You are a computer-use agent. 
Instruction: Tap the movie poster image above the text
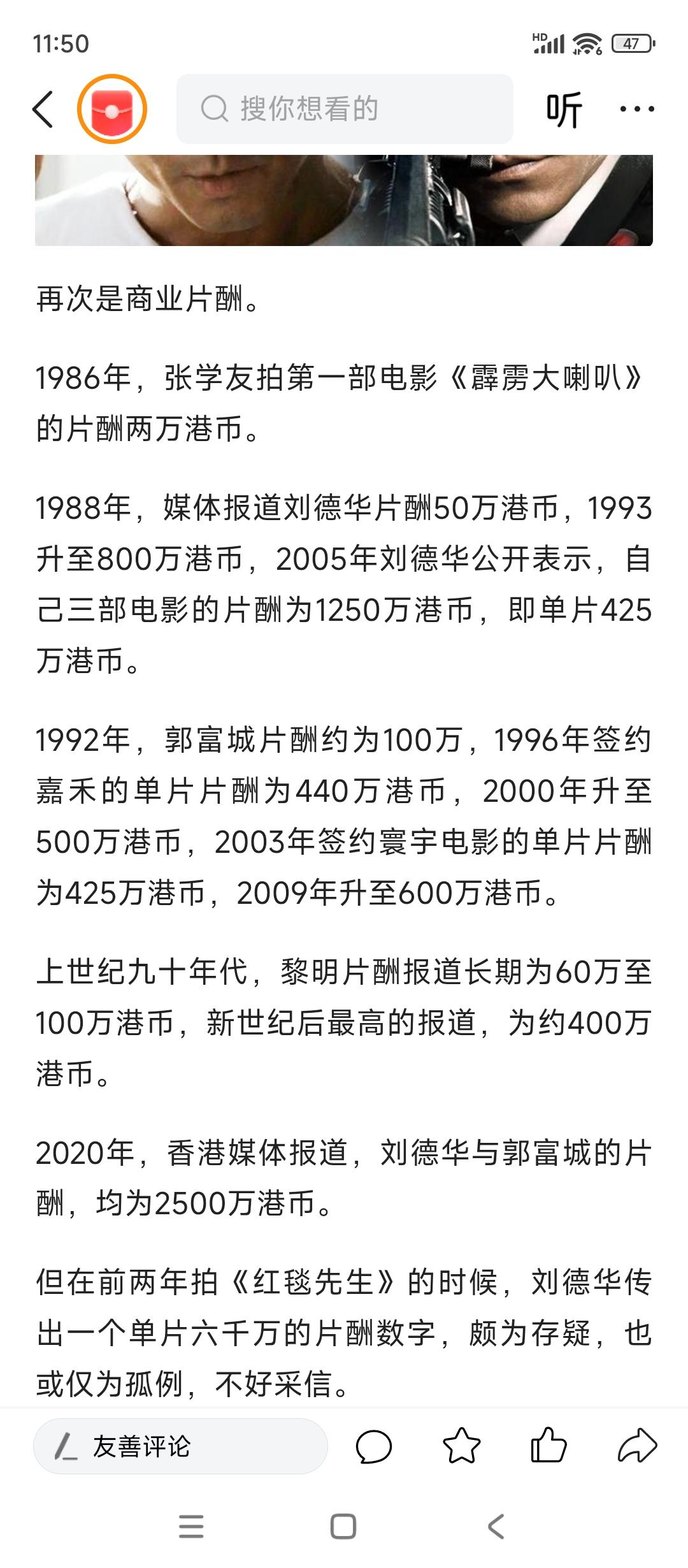pyautogui.click(x=344, y=198)
